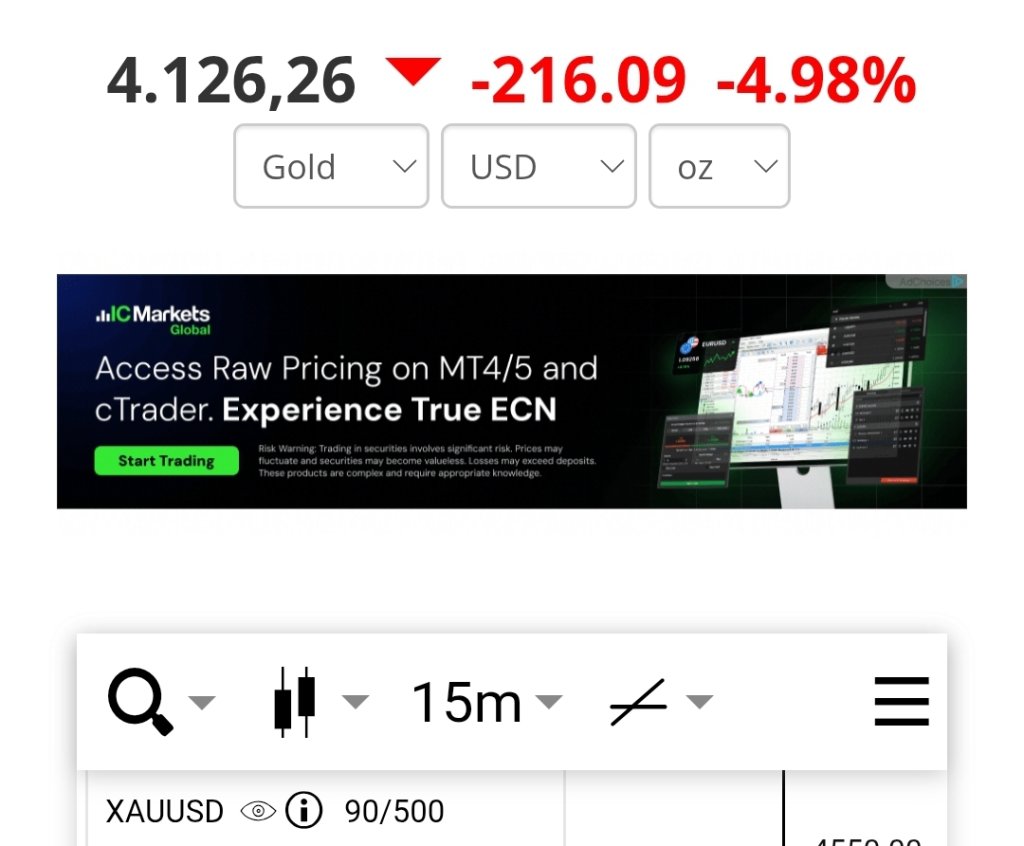The image size is (1024, 846).
Task: Open the trend line drawing tools
Action: pos(660,702)
